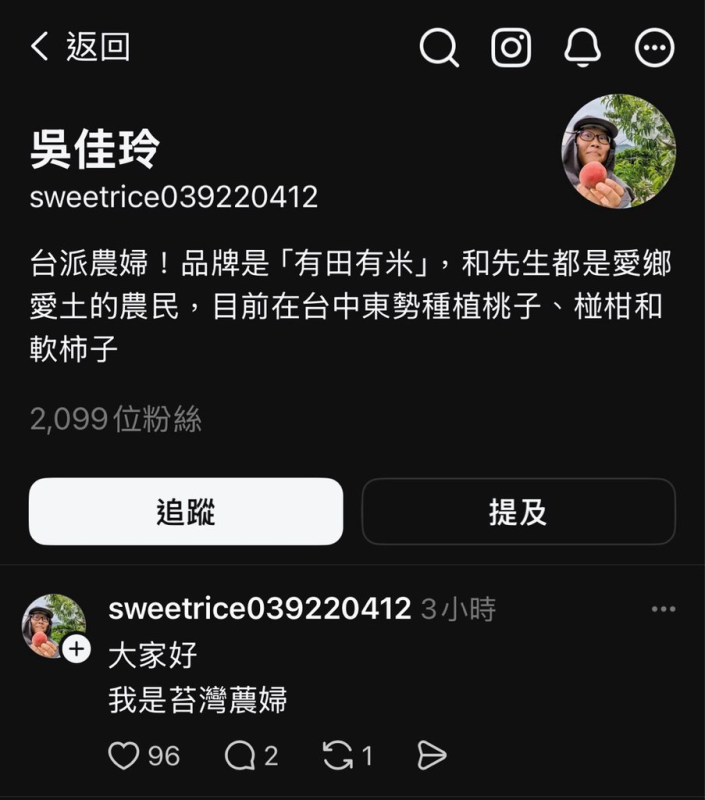
Task: Tap the 提及 mention button
Action: (x=518, y=512)
